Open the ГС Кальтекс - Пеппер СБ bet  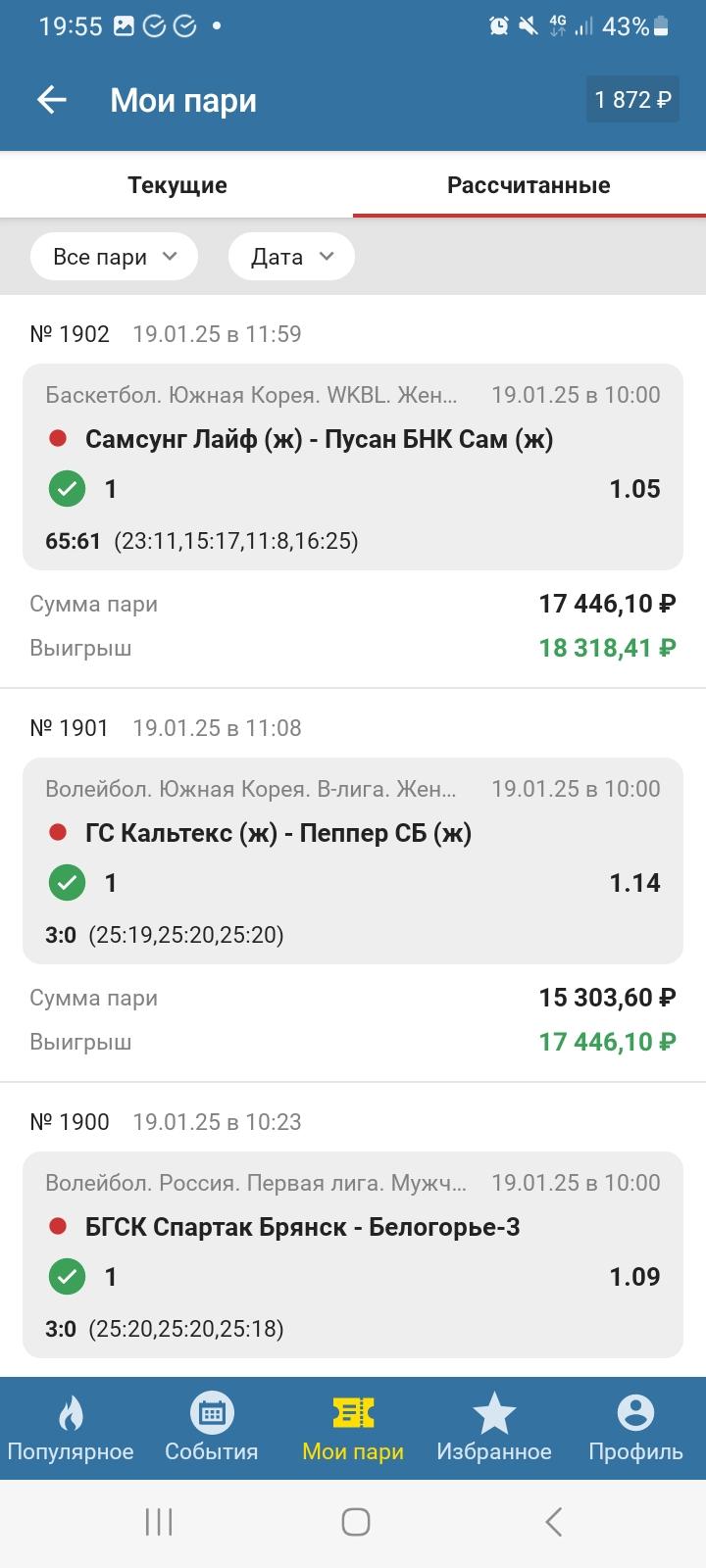pos(353,861)
